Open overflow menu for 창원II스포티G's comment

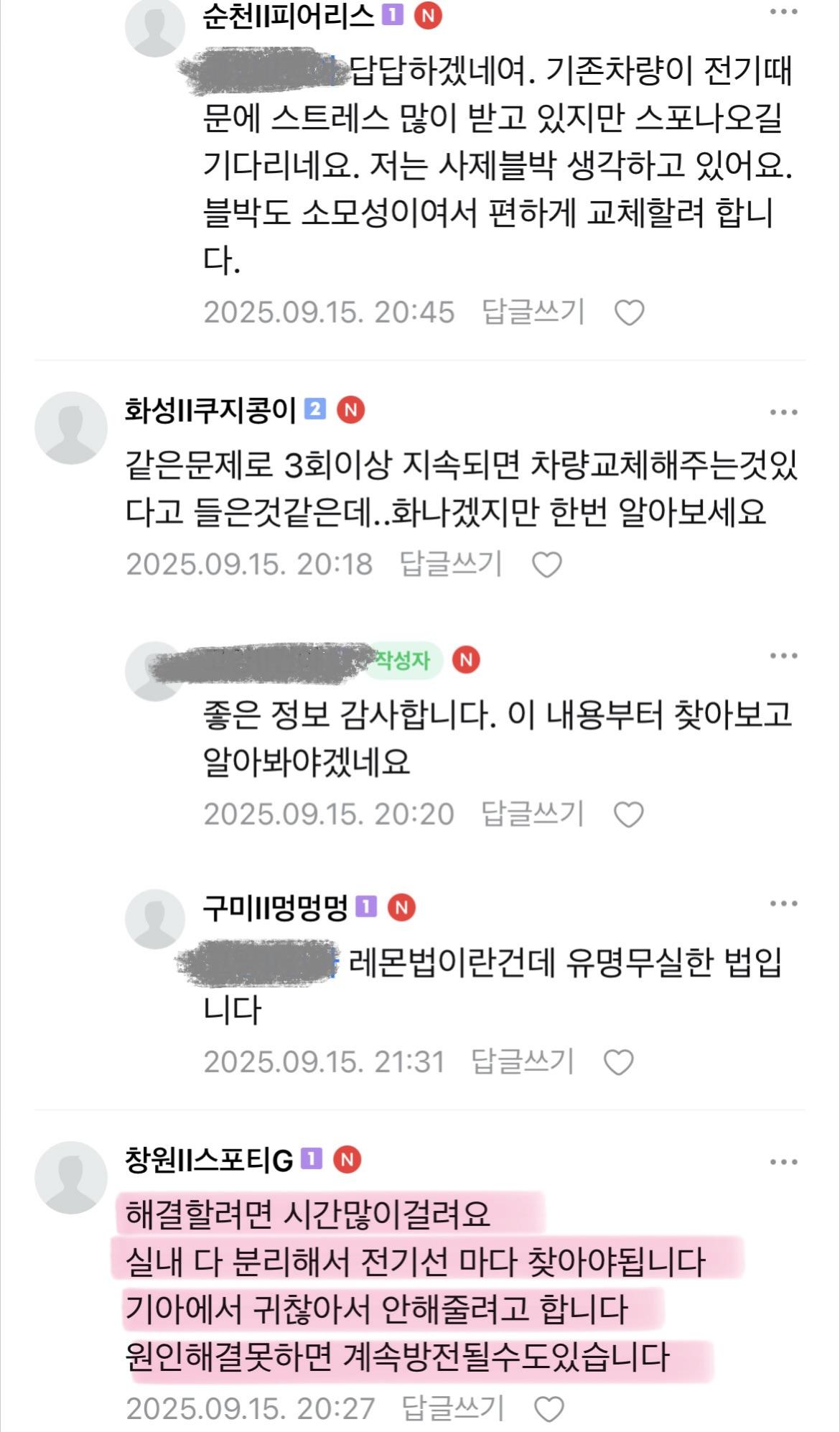[783, 1162]
